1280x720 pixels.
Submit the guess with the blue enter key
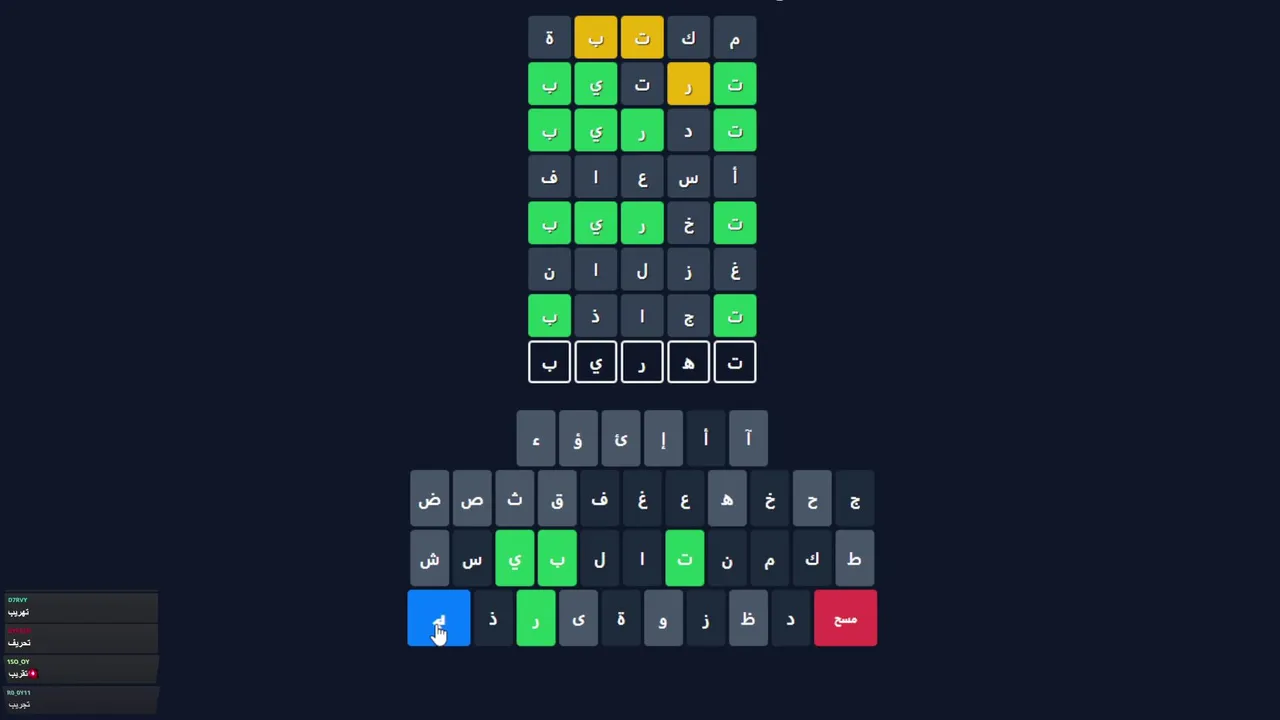click(438, 618)
